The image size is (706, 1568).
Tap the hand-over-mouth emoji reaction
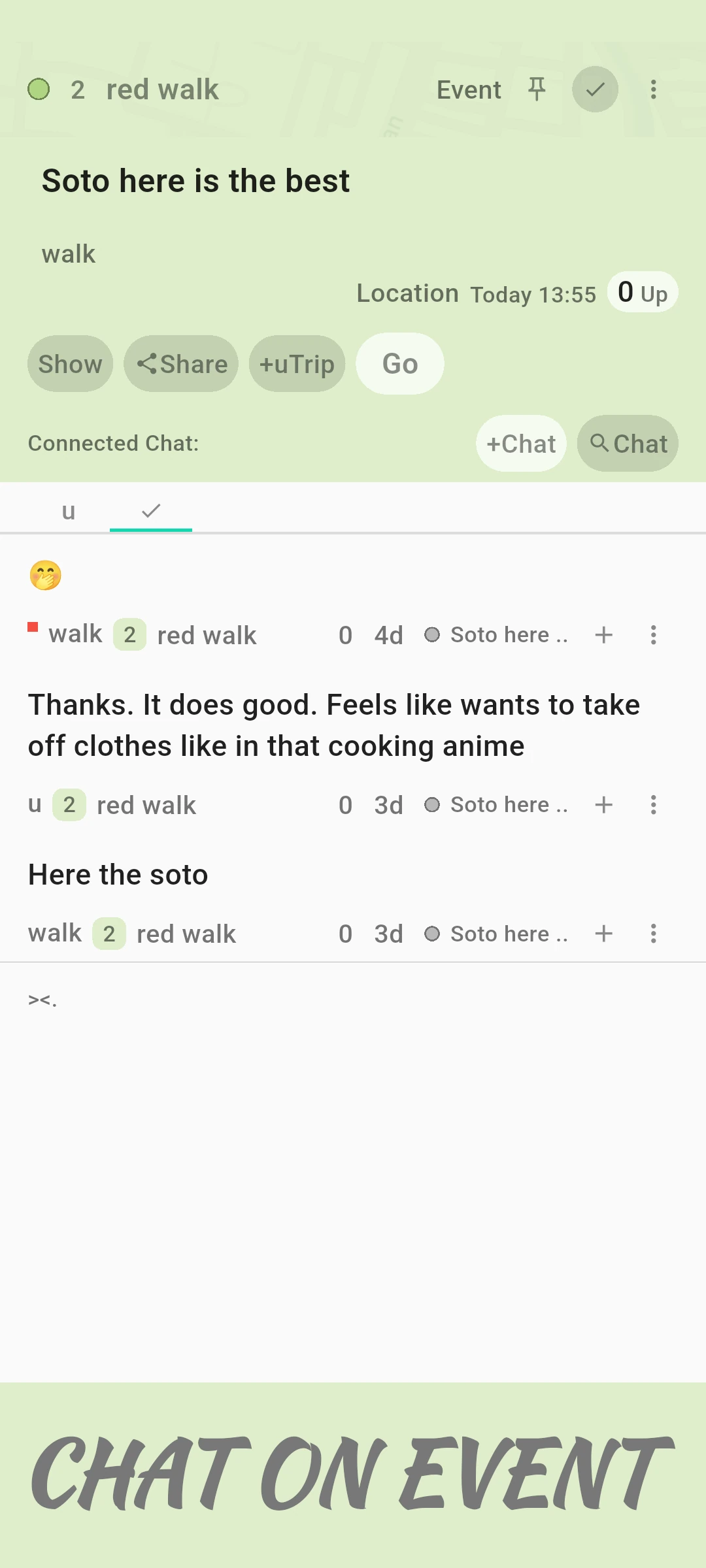[x=46, y=575]
